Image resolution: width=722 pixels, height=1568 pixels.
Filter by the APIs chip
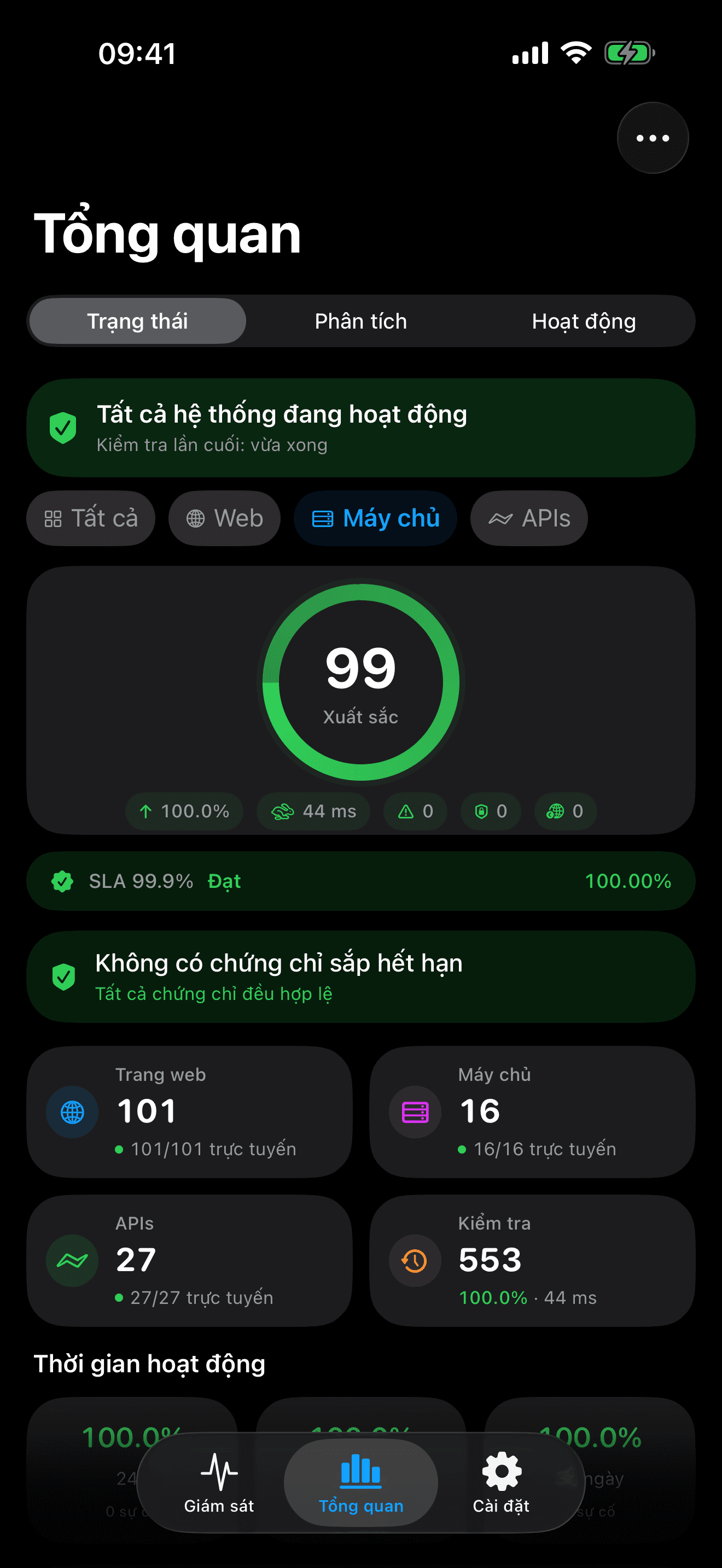click(528, 518)
